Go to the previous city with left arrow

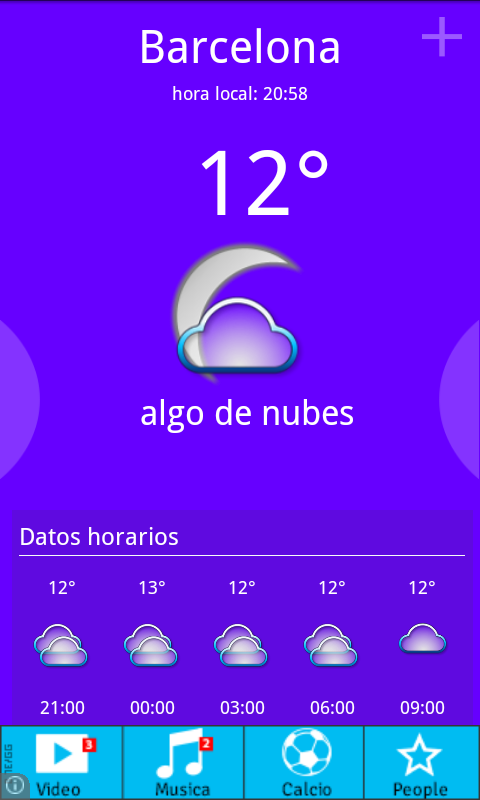tap(19, 399)
